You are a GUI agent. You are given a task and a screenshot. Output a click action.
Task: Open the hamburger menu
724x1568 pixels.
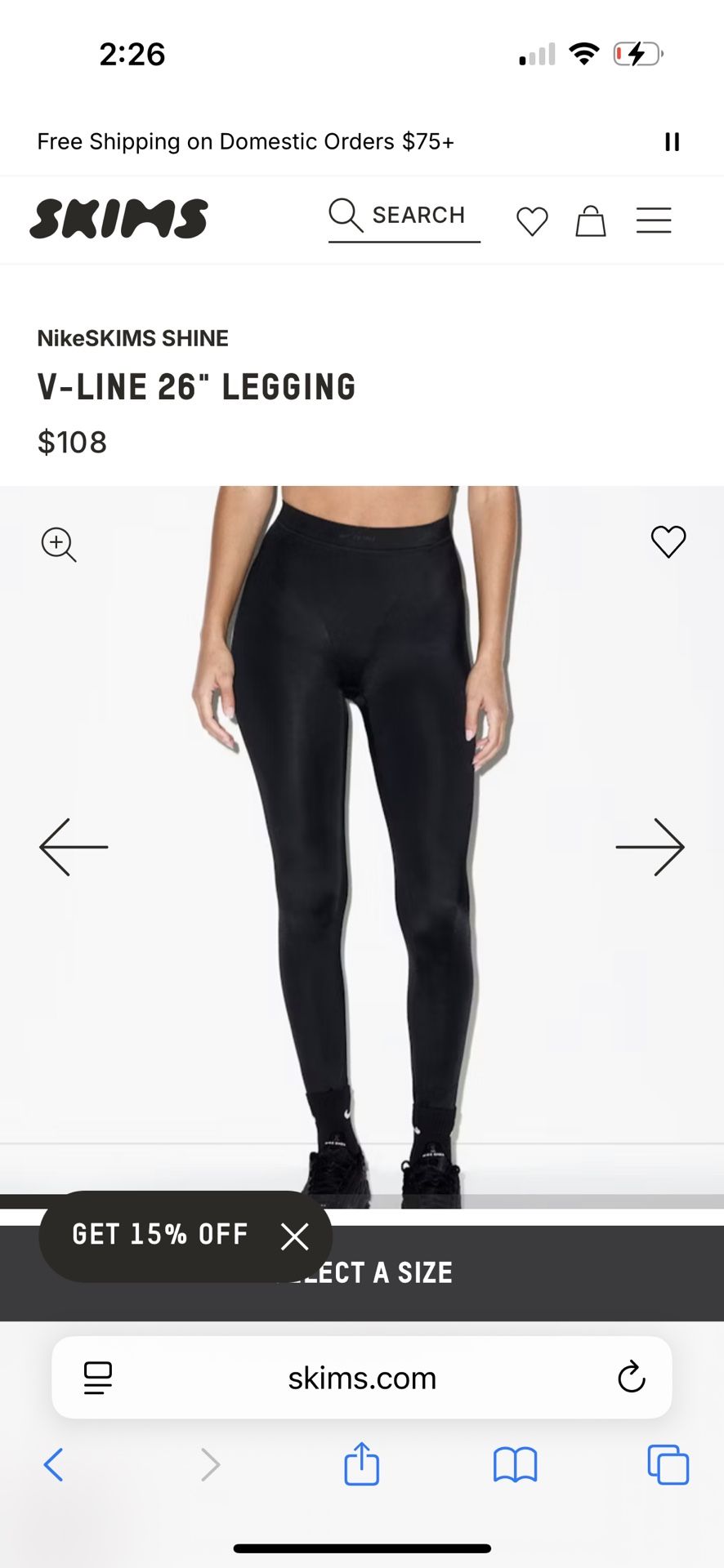coord(654,220)
